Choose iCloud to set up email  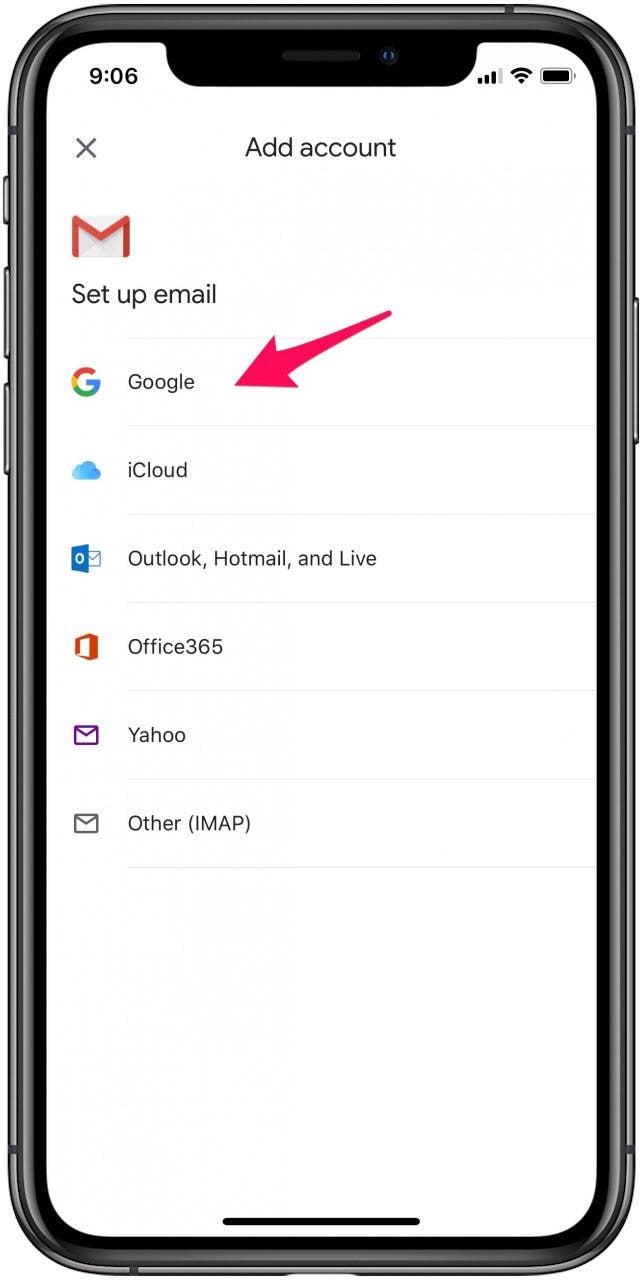[322, 470]
